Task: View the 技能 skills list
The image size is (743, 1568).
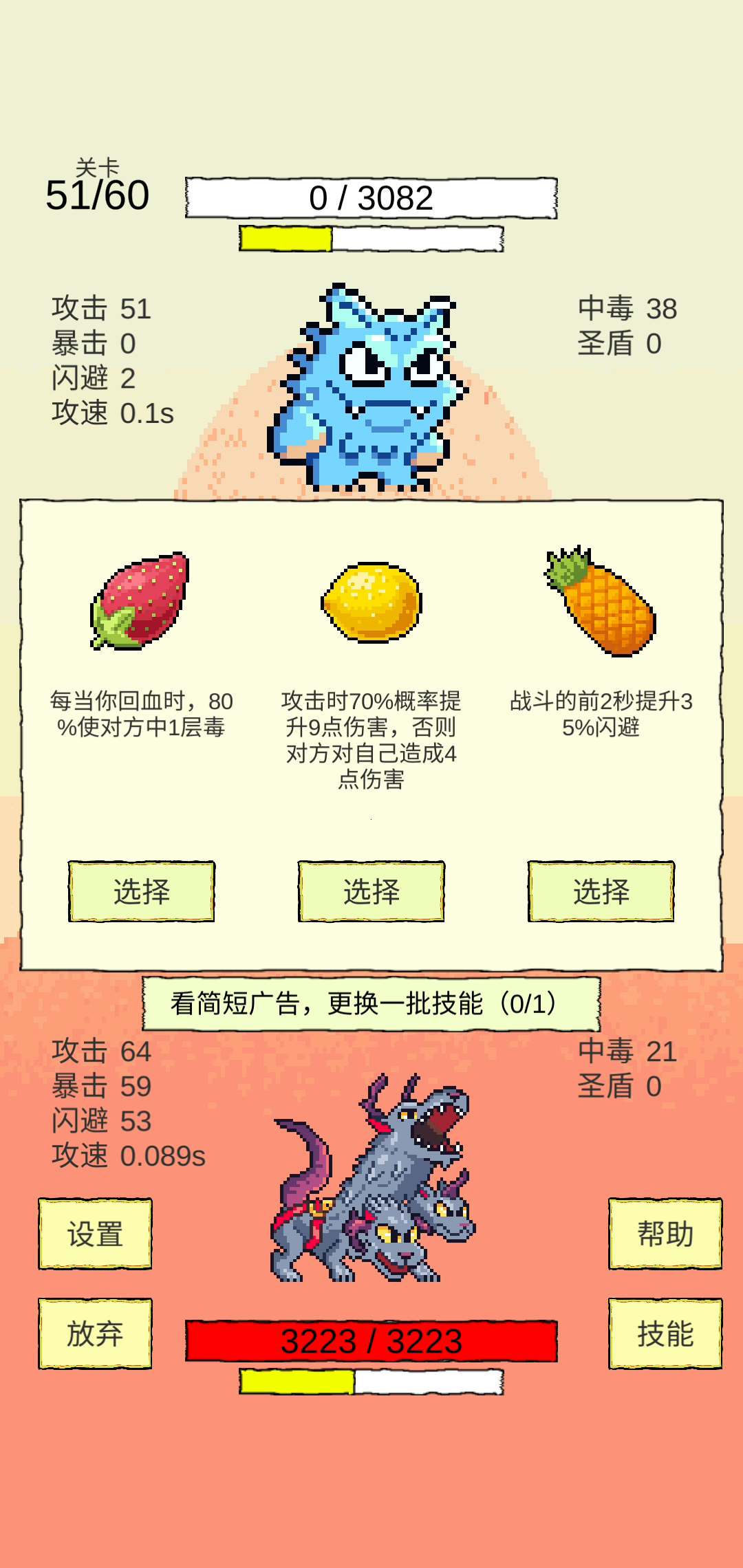Action: click(665, 1333)
